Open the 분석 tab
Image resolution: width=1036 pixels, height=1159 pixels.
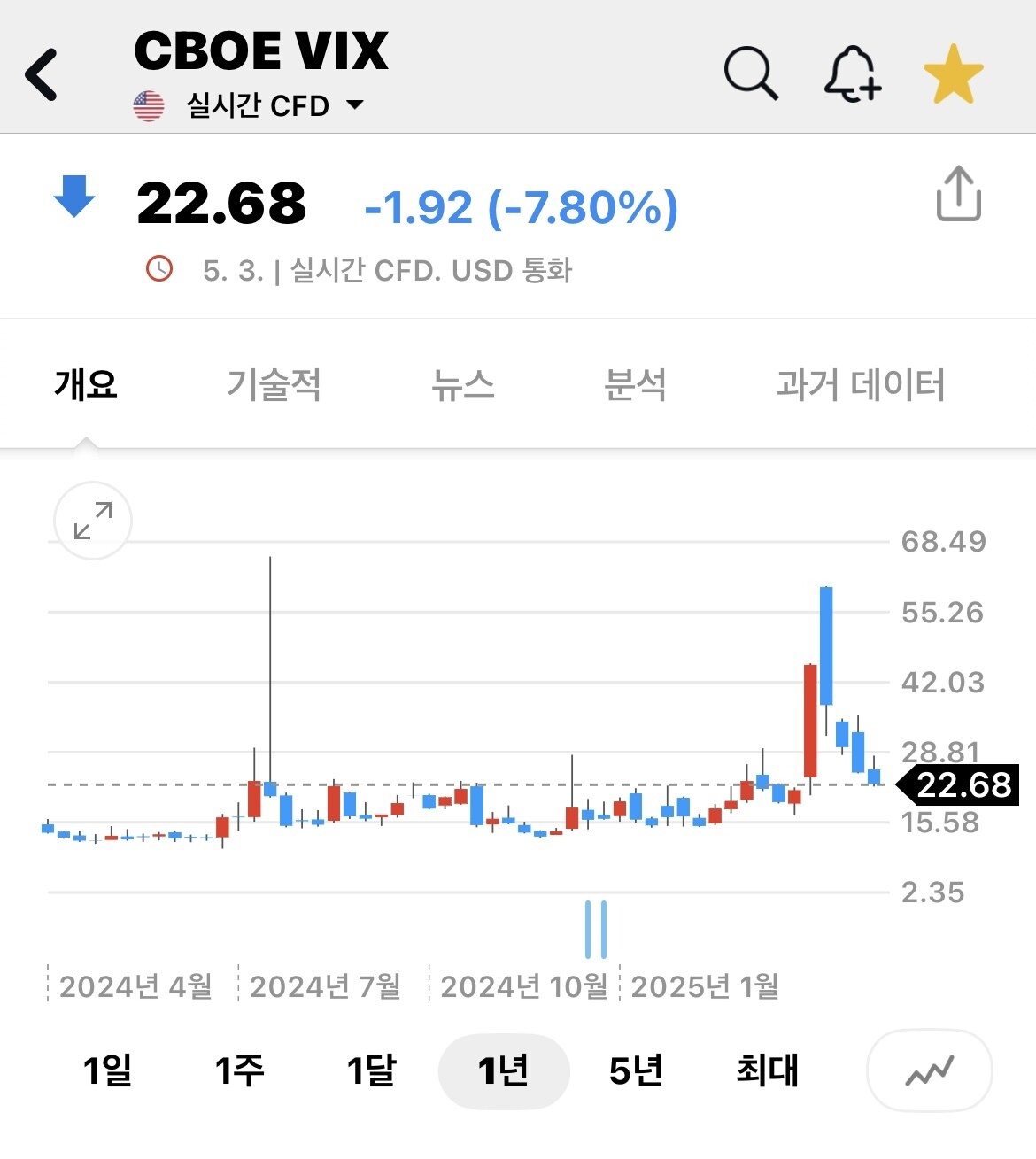pyautogui.click(x=635, y=384)
